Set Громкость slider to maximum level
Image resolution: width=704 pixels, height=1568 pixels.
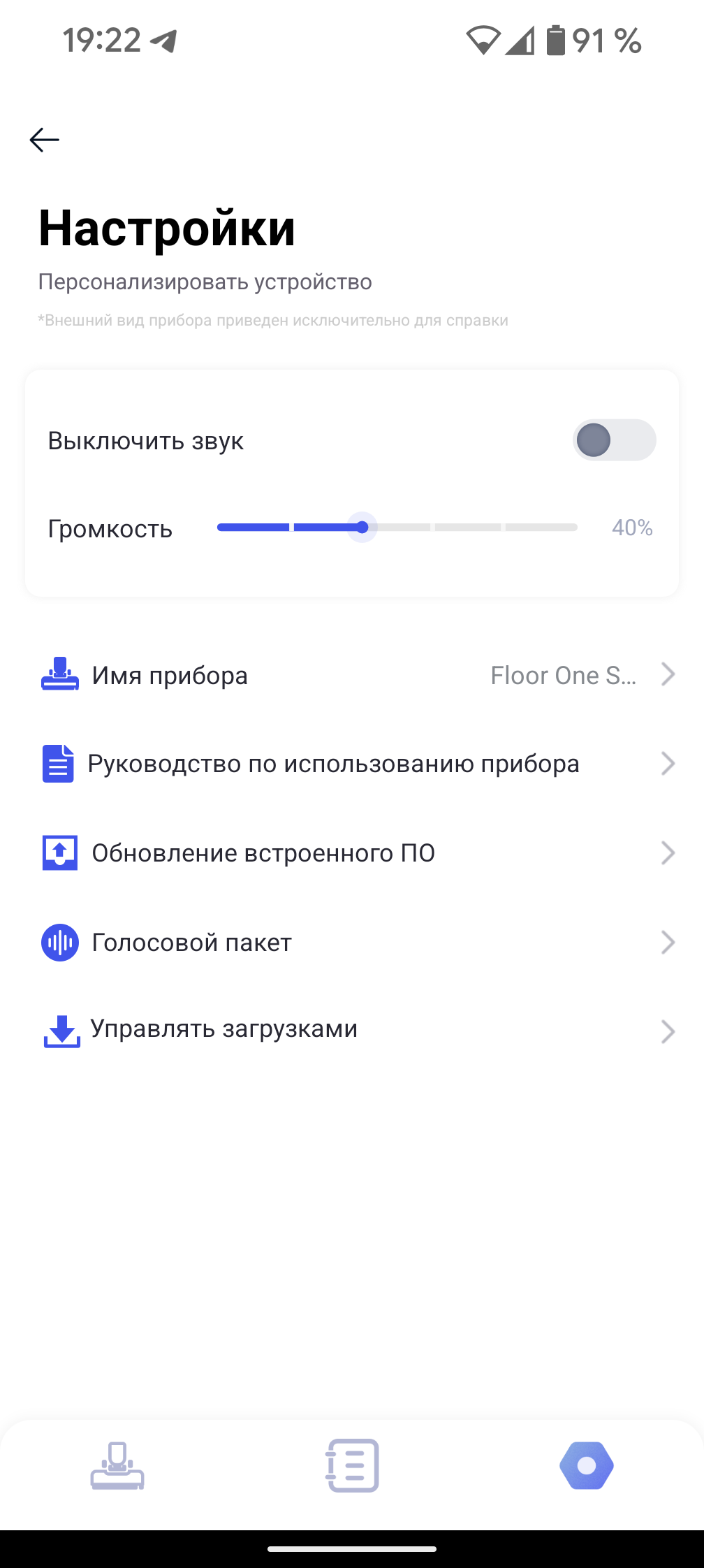pyautogui.click(x=575, y=527)
